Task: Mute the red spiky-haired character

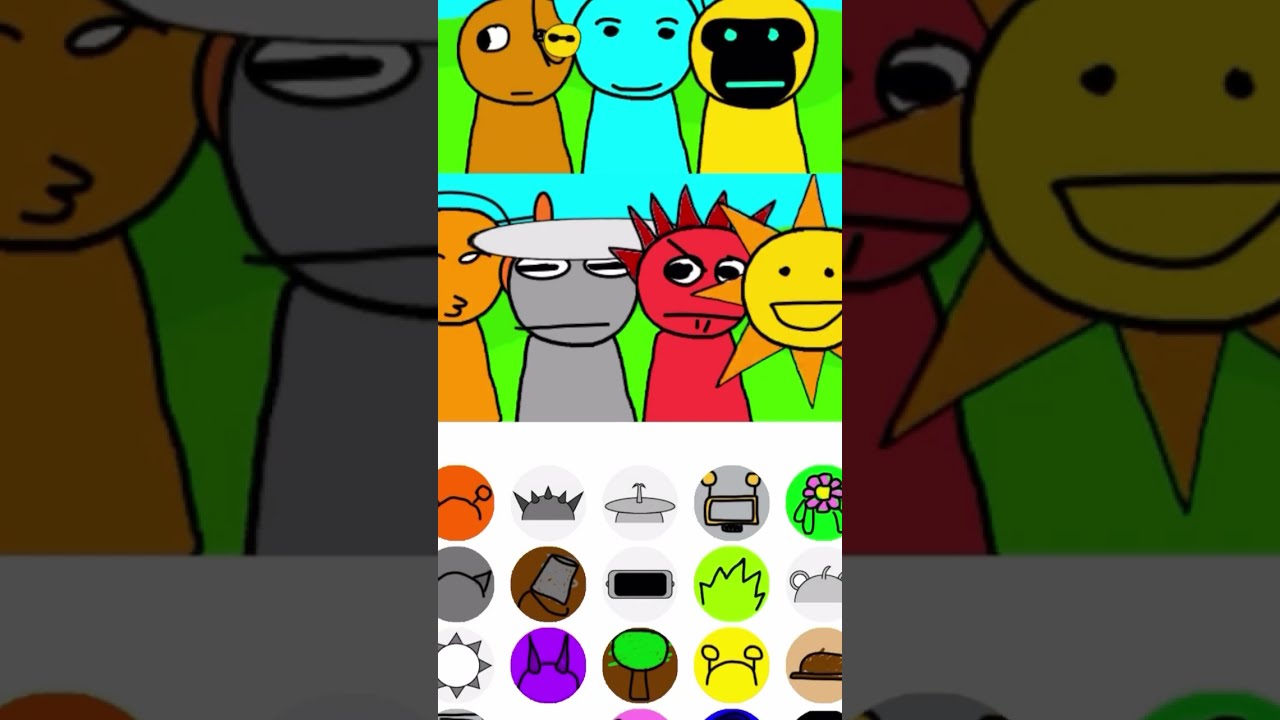Action: tap(692, 310)
